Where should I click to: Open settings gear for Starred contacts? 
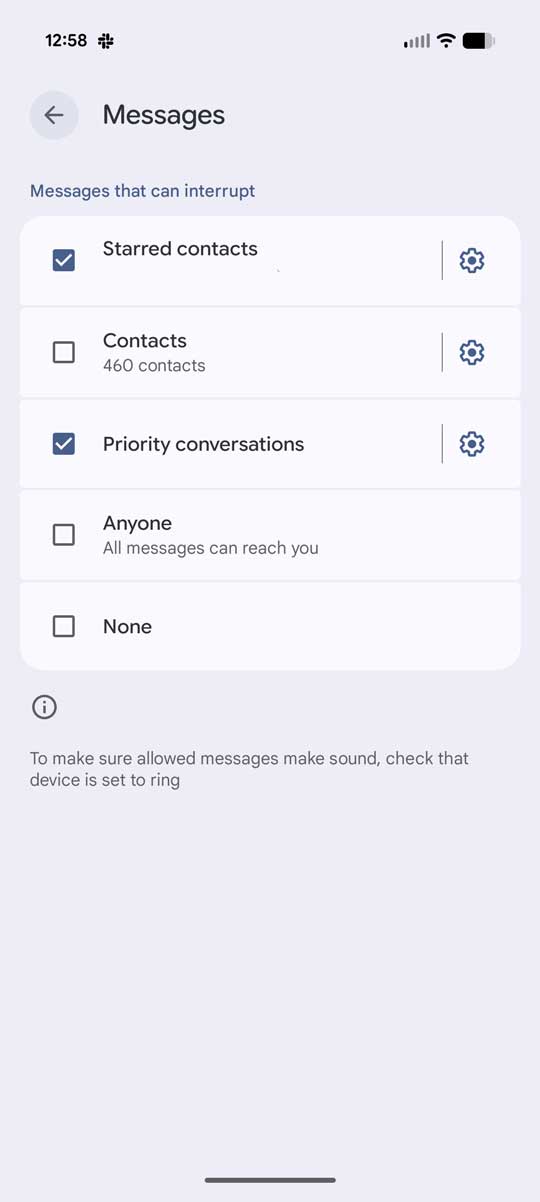[472, 260]
